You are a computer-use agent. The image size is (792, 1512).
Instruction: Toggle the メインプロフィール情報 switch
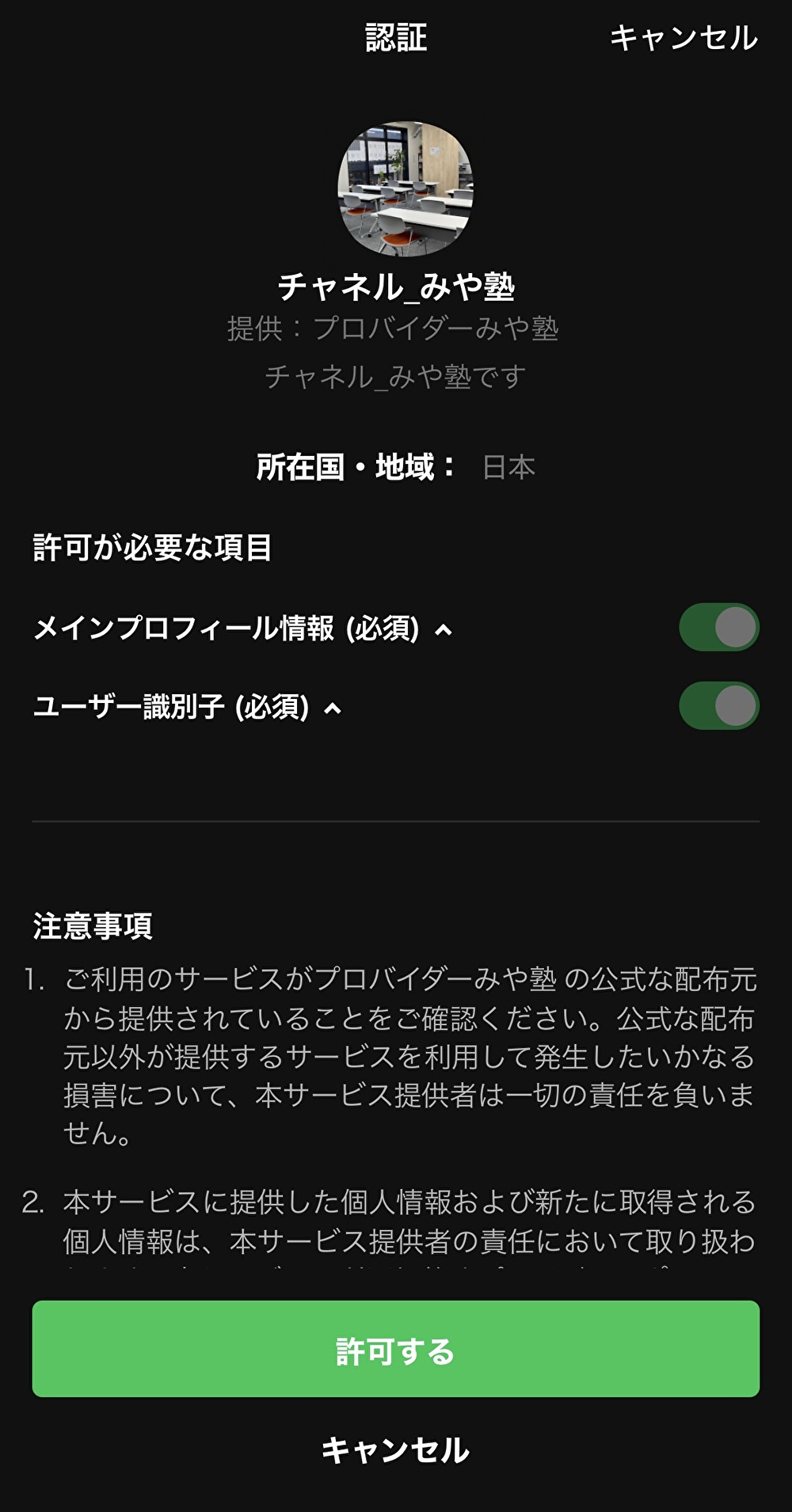coord(719,628)
